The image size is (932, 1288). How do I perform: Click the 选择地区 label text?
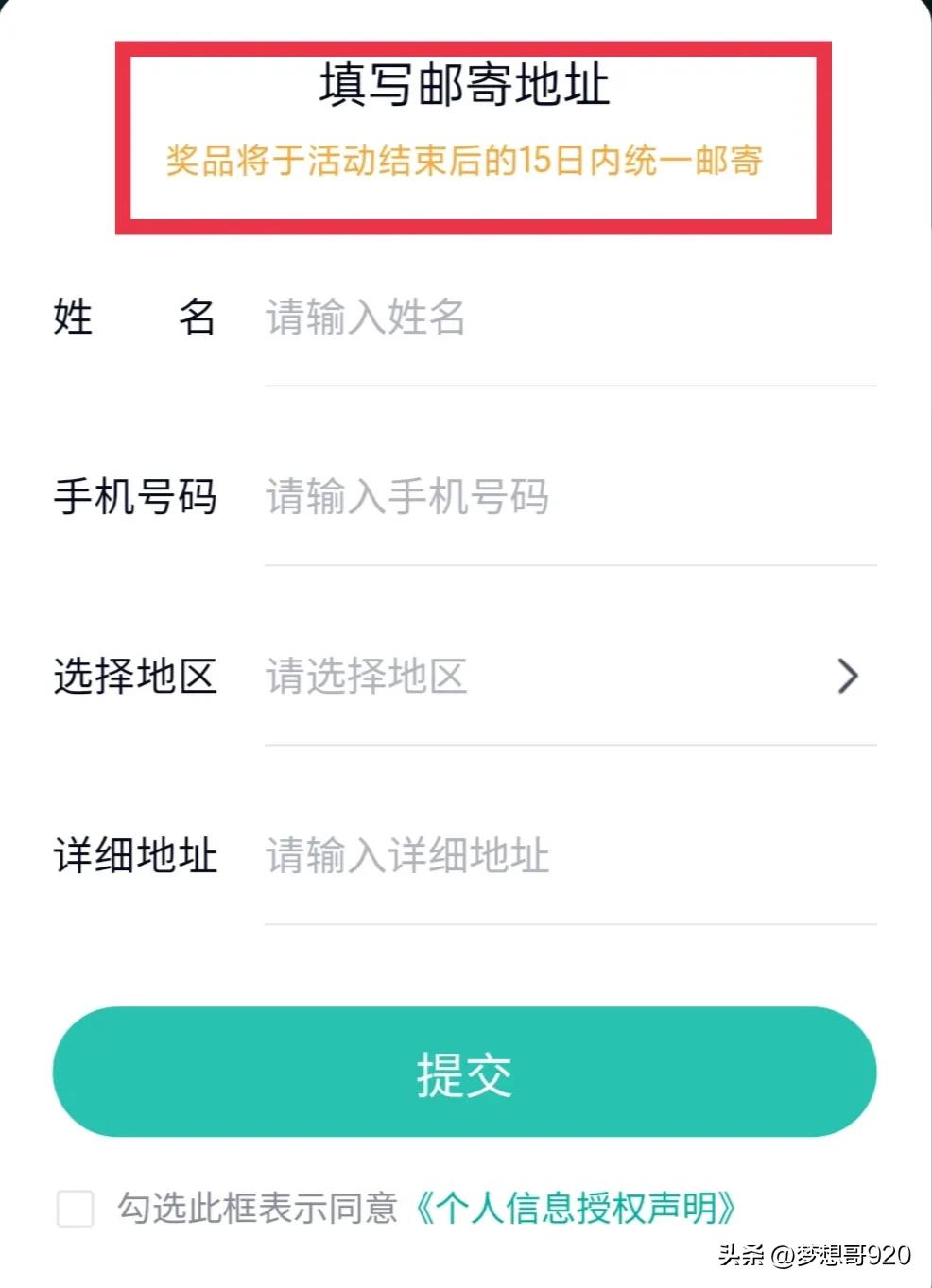[x=137, y=677]
